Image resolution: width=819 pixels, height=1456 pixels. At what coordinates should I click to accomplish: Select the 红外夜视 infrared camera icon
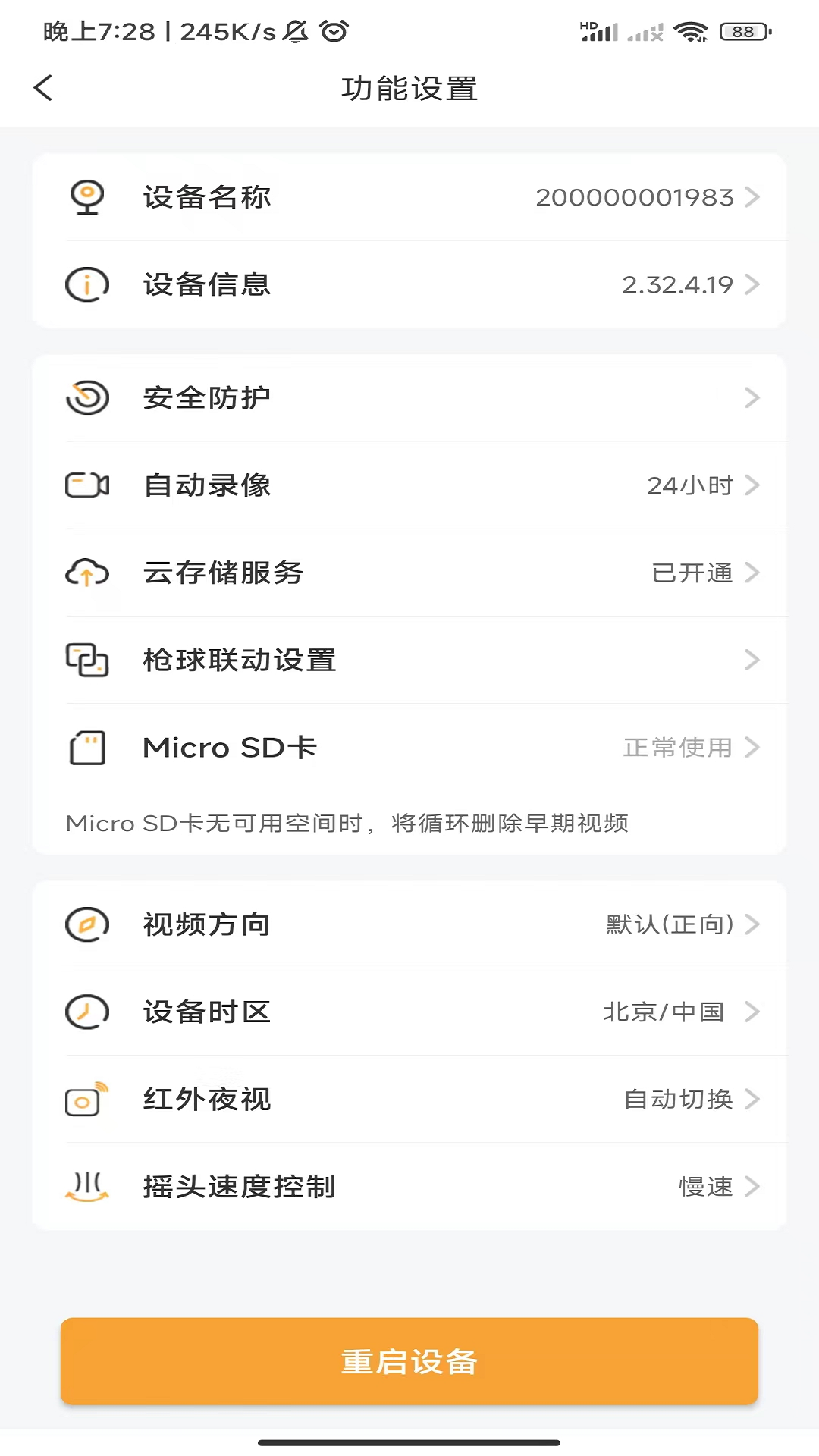click(x=87, y=1100)
